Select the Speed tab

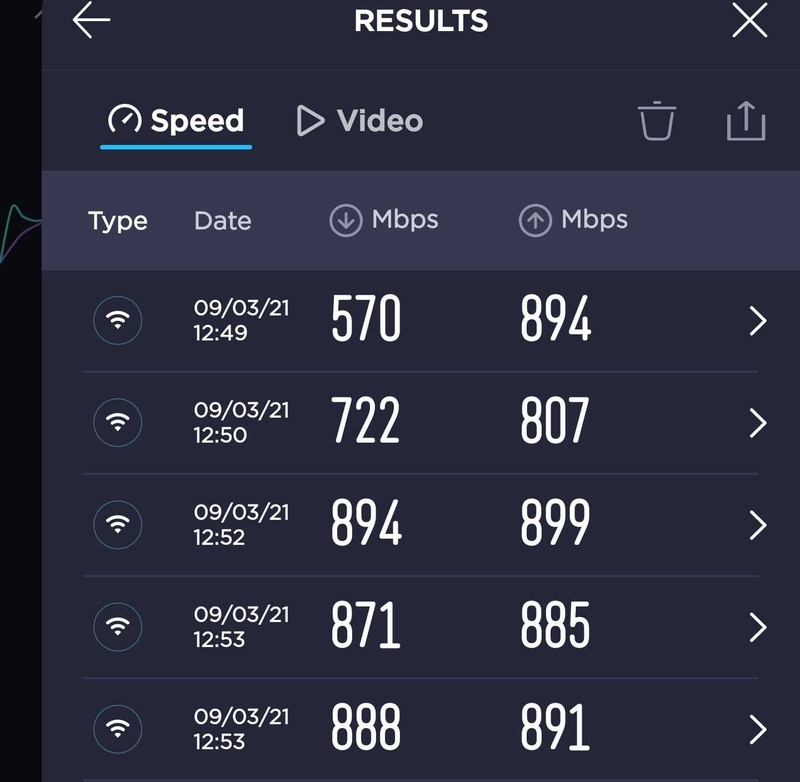(177, 121)
